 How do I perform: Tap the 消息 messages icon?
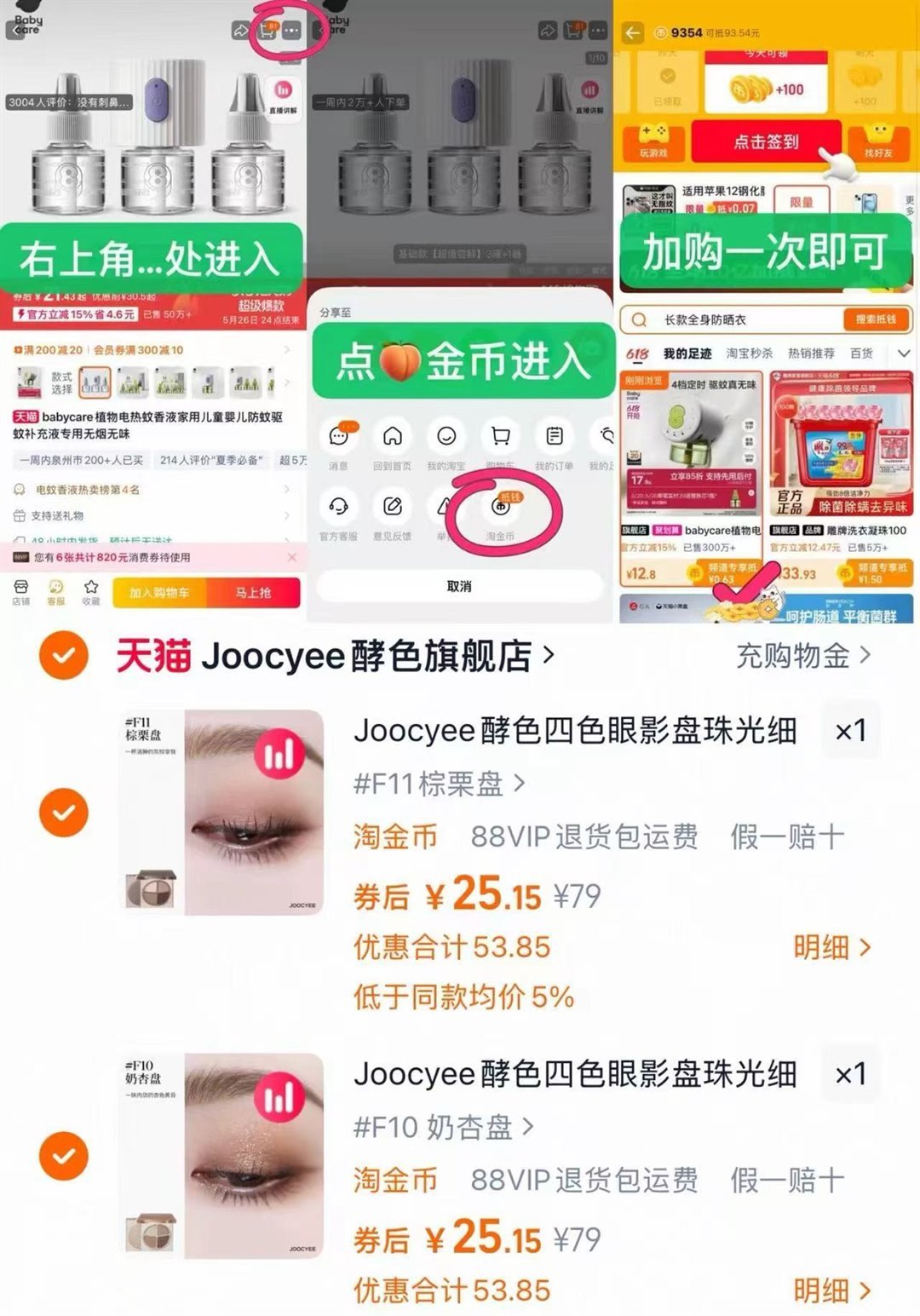(341, 438)
